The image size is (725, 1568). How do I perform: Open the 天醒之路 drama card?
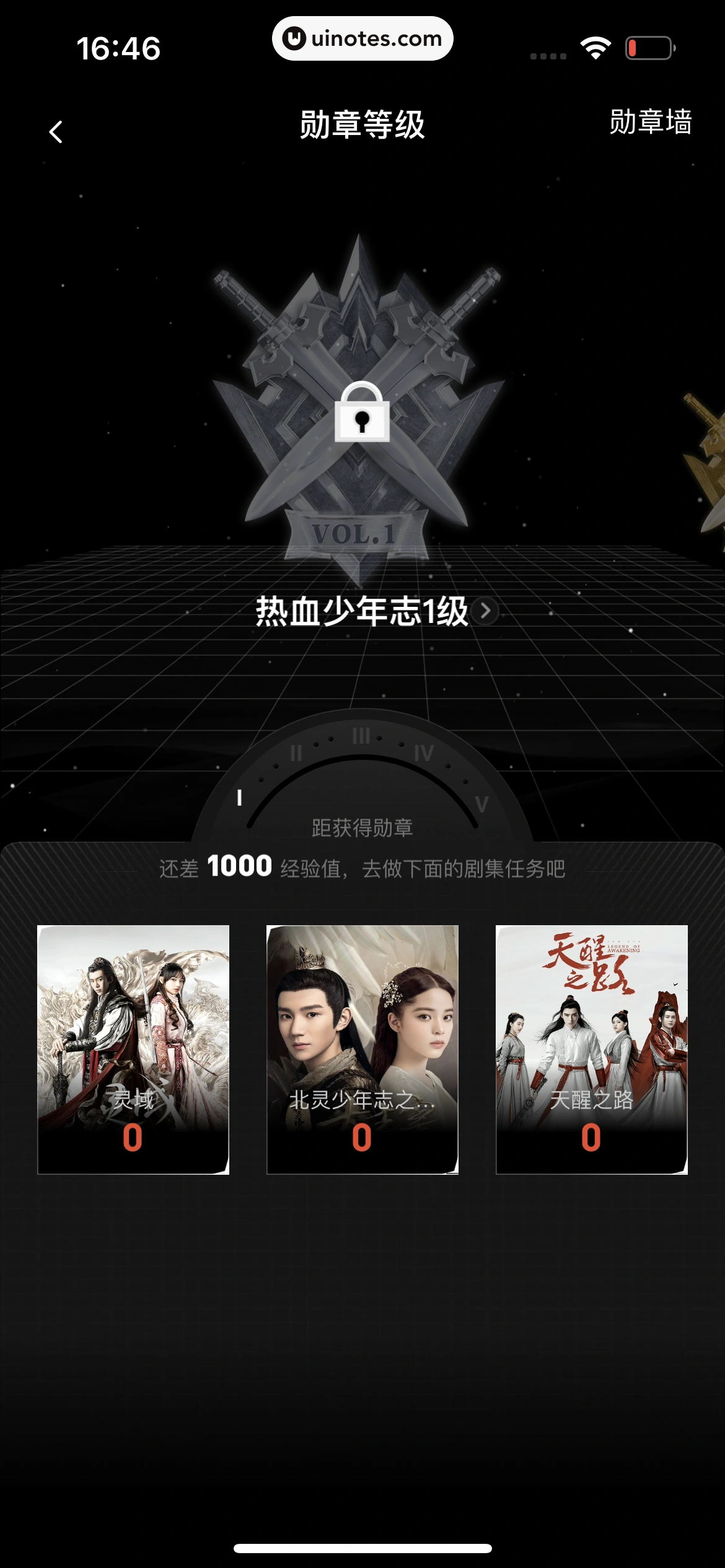591,1048
